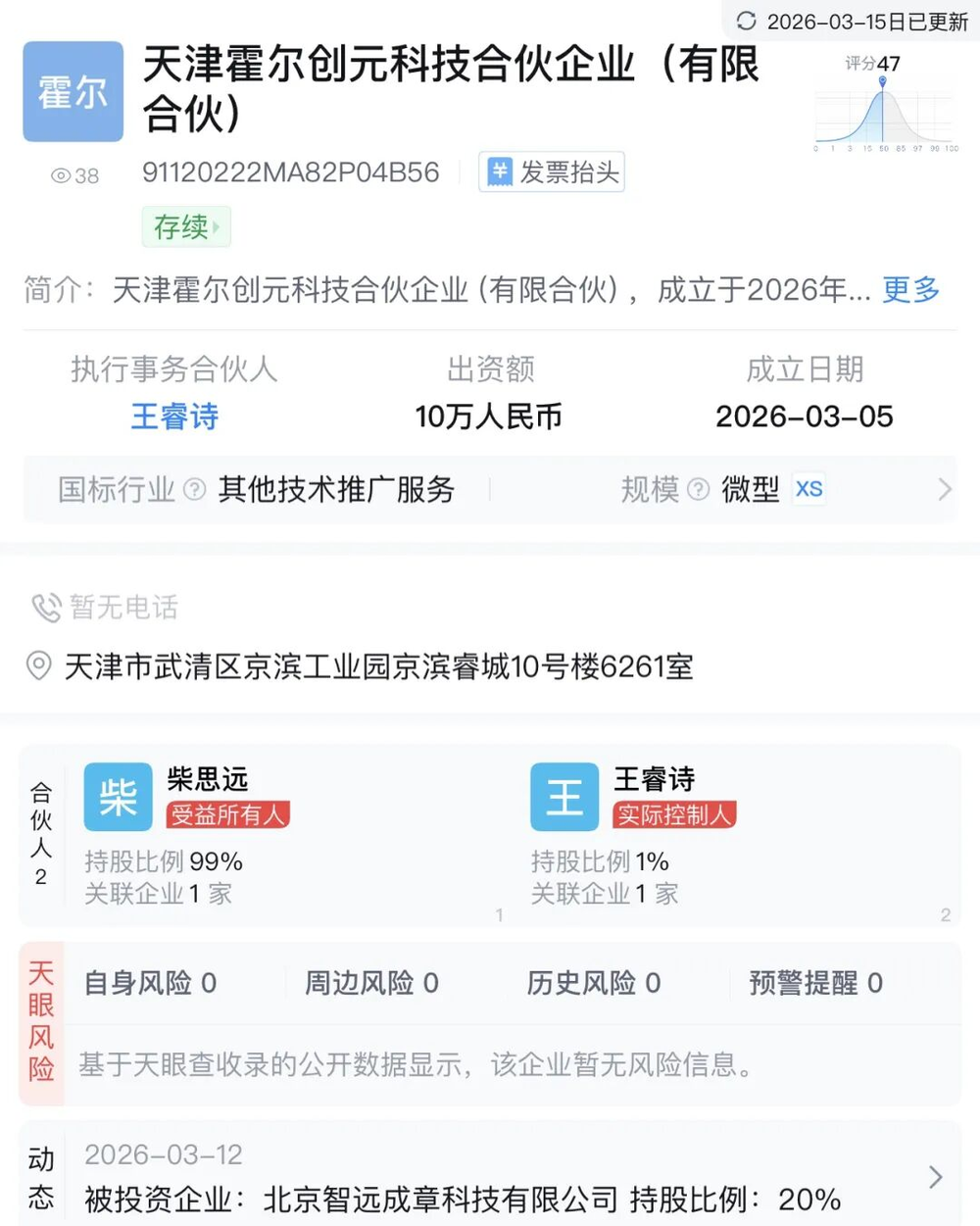Open 自身风险 details
This screenshot has height=1226, width=980.
point(150,983)
